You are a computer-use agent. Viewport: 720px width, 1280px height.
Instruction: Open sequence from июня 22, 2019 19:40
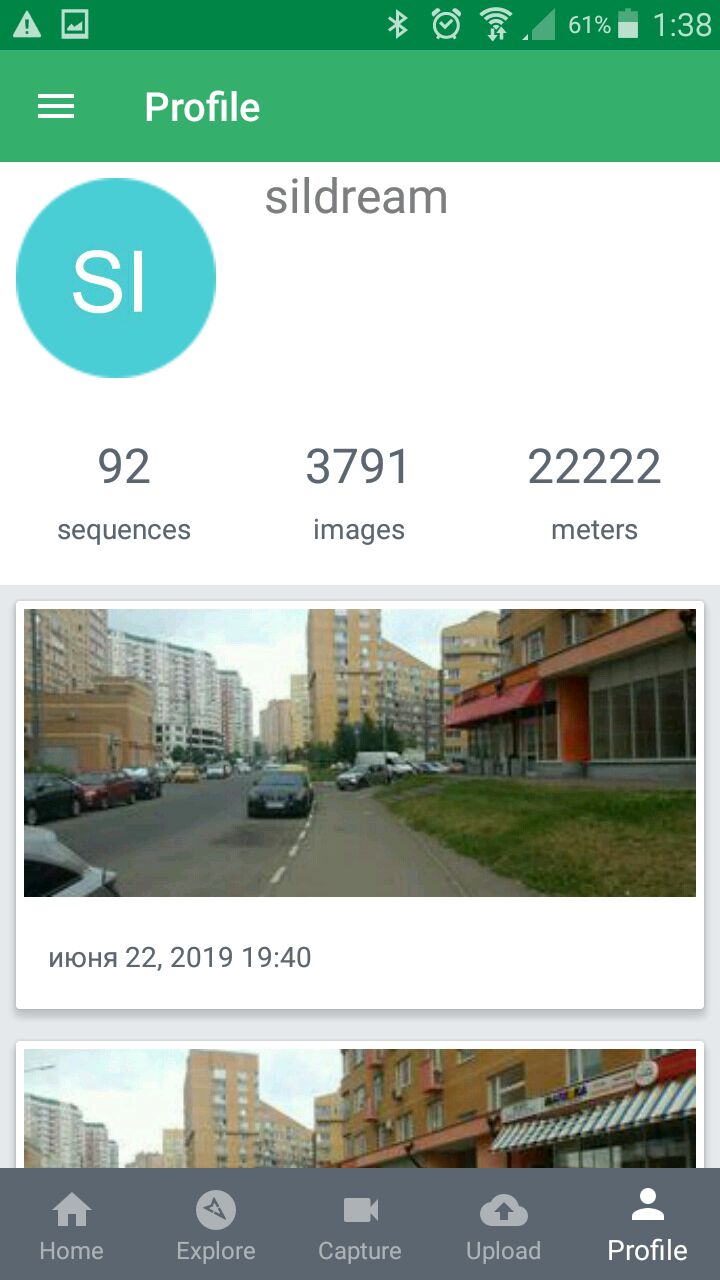pyautogui.click(x=360, y=805)
